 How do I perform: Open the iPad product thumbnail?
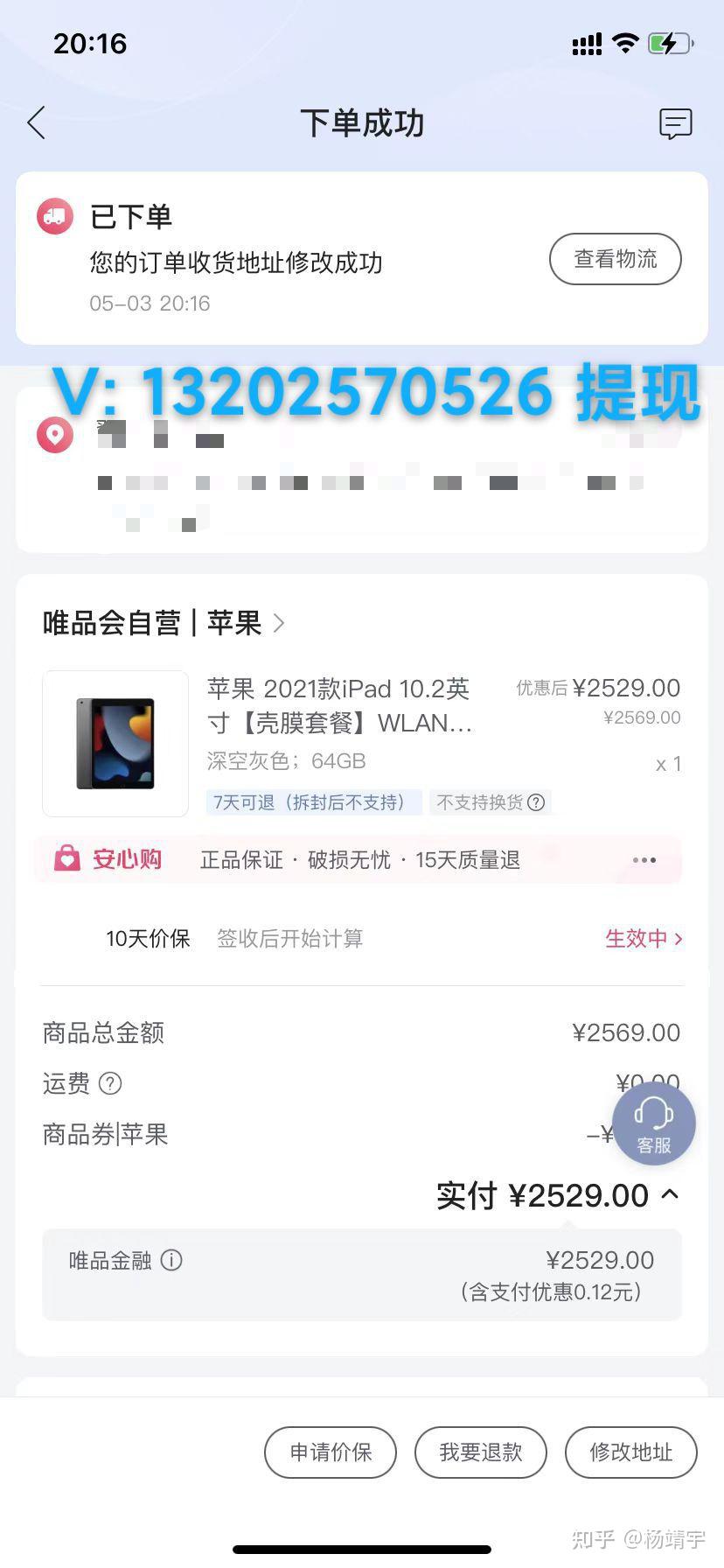point(115,744)
